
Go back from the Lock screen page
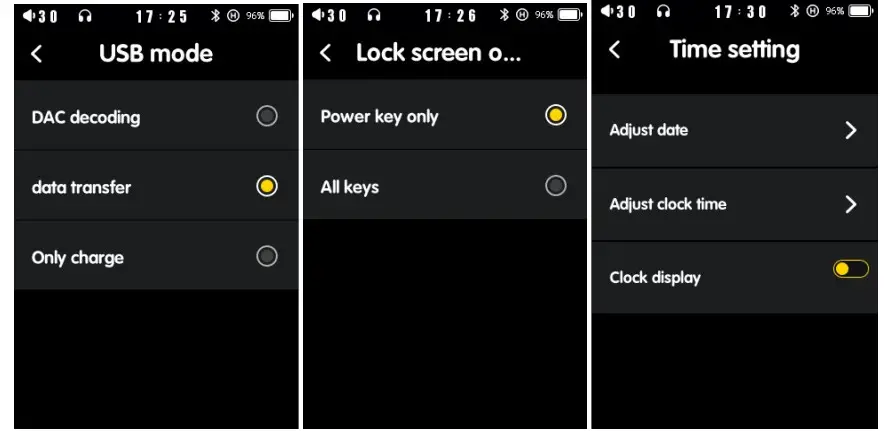326,54
